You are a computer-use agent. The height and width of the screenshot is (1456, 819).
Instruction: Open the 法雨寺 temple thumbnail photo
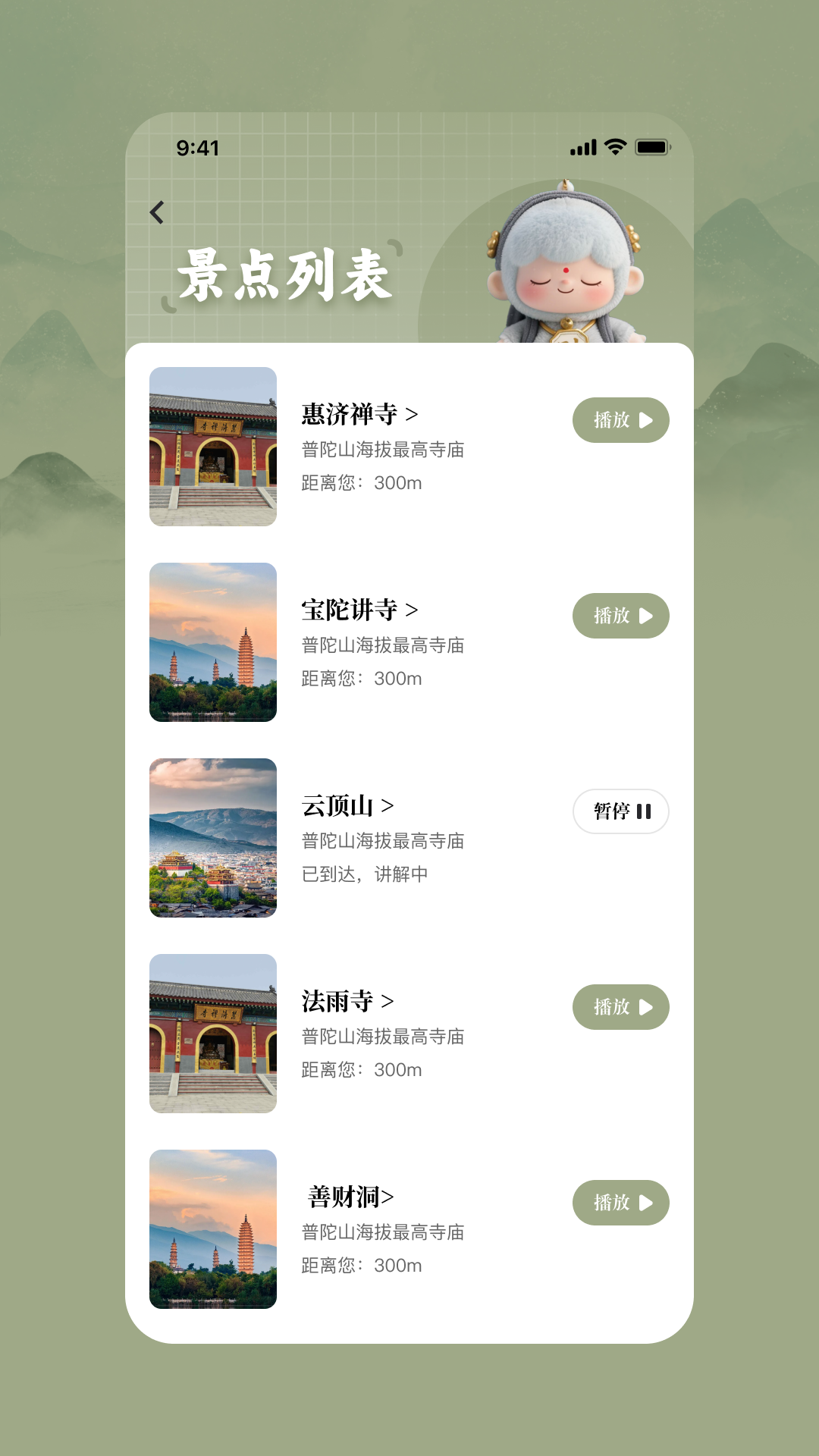[213, 1036]
